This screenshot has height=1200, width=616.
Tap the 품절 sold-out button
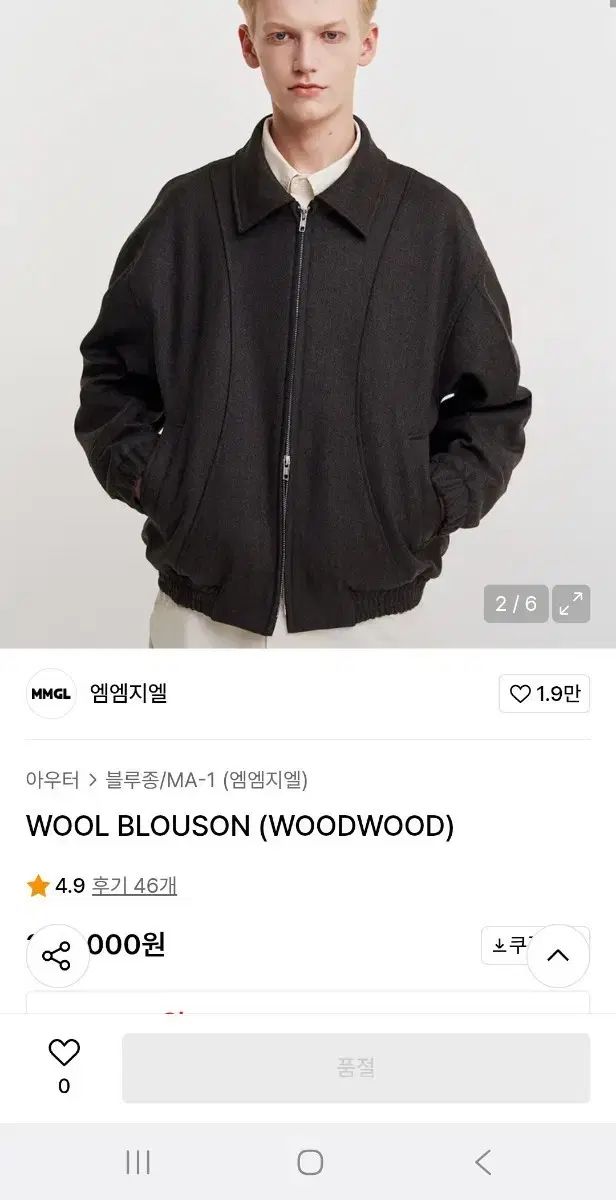[355, 1068]
